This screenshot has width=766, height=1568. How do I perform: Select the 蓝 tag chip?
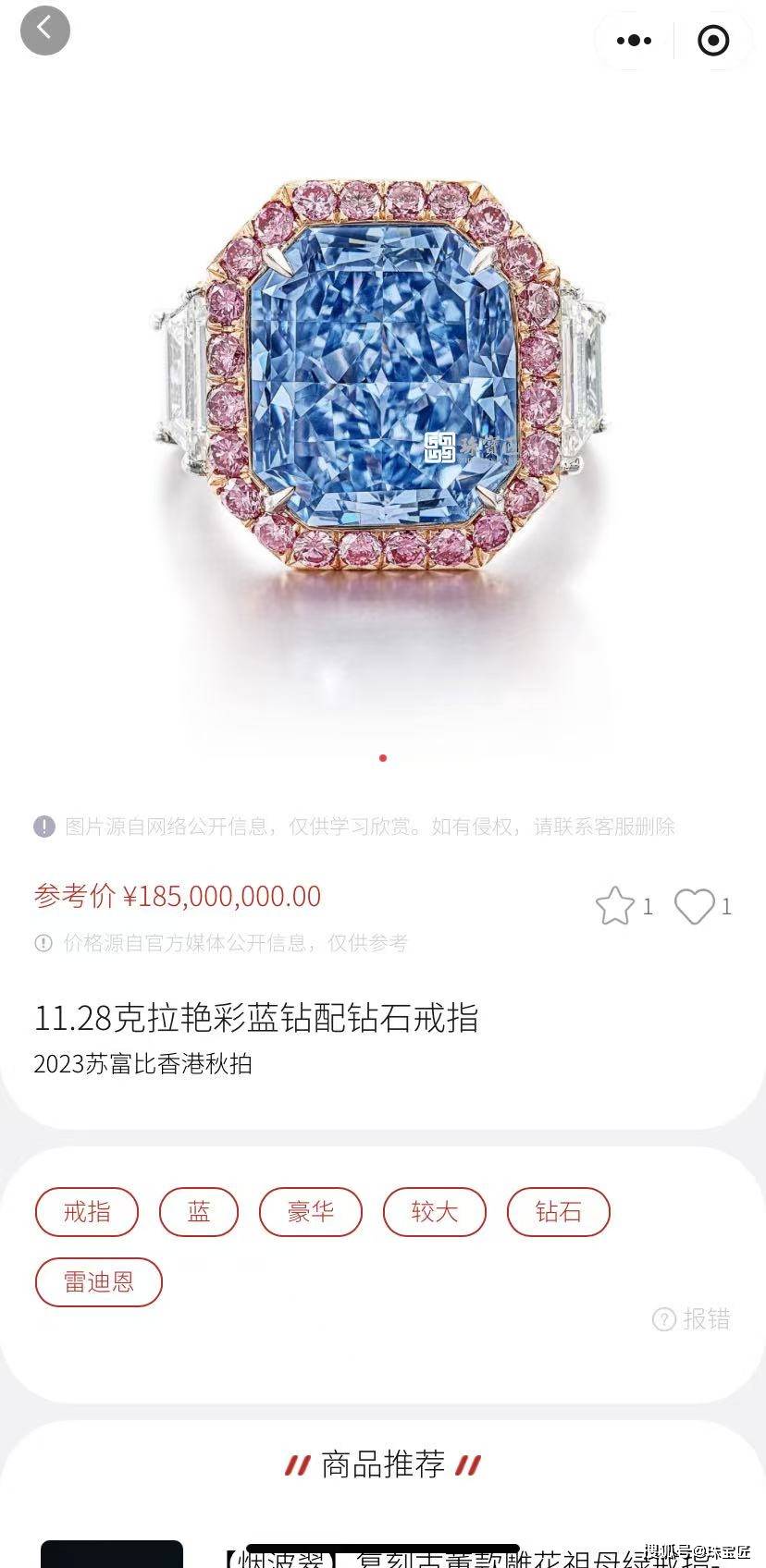199,1212
